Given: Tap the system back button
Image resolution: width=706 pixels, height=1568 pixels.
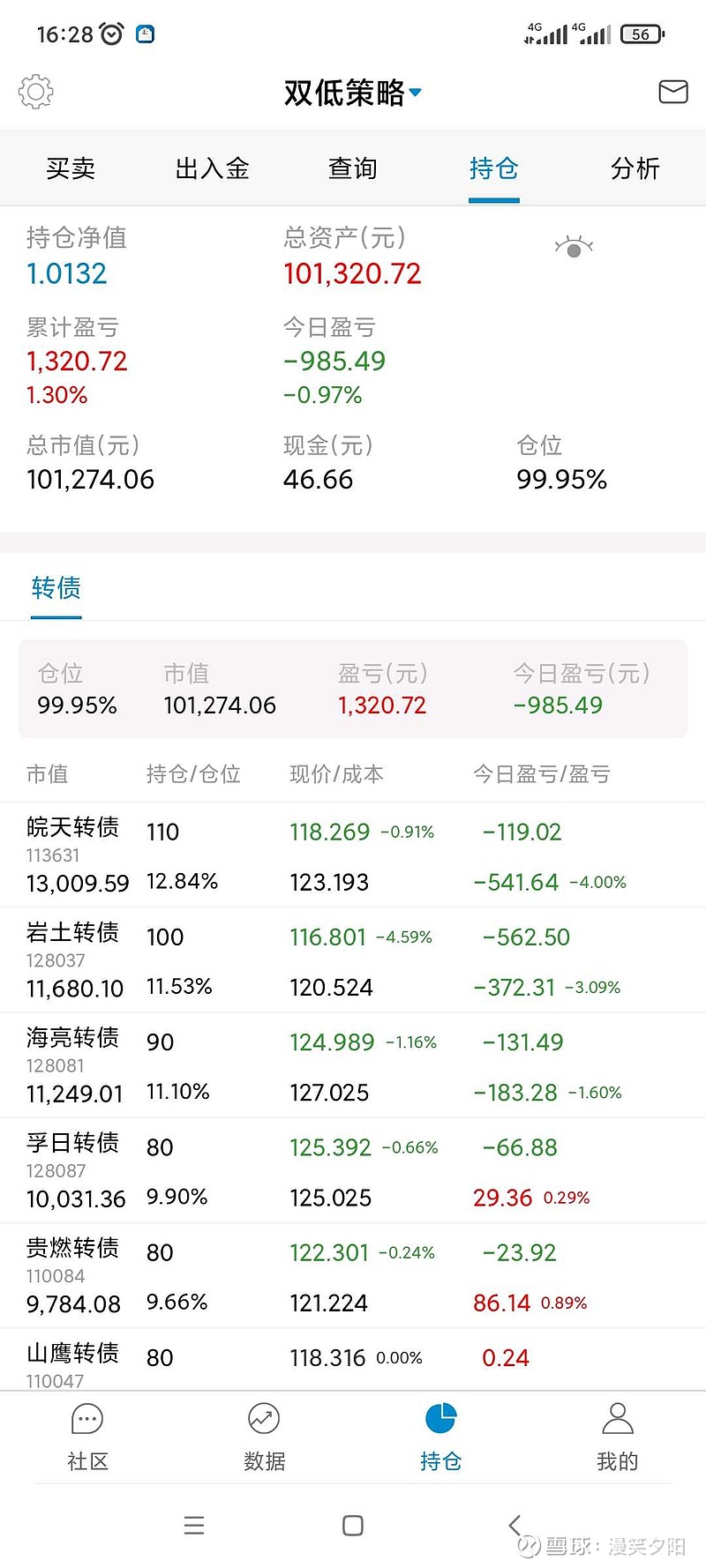Looking at the screenshot, I should pos(515,1525).
